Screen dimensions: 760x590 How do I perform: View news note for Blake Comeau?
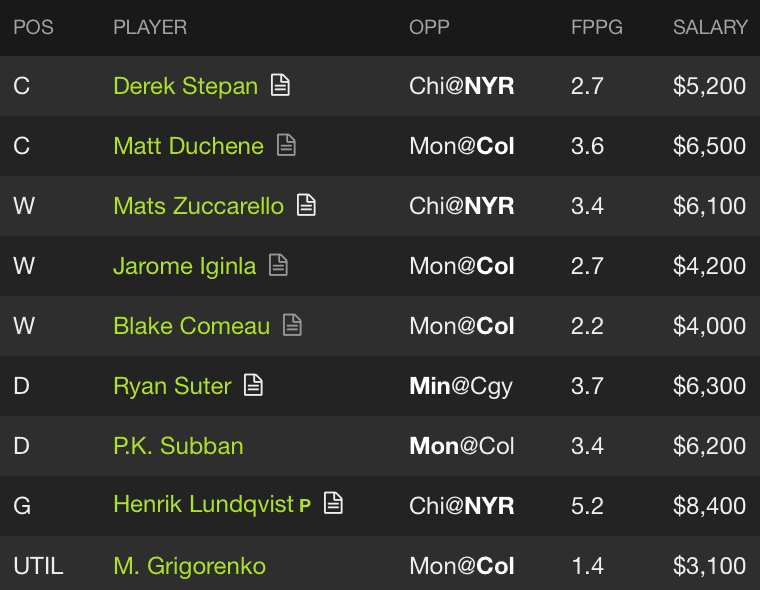pos(292,326)
